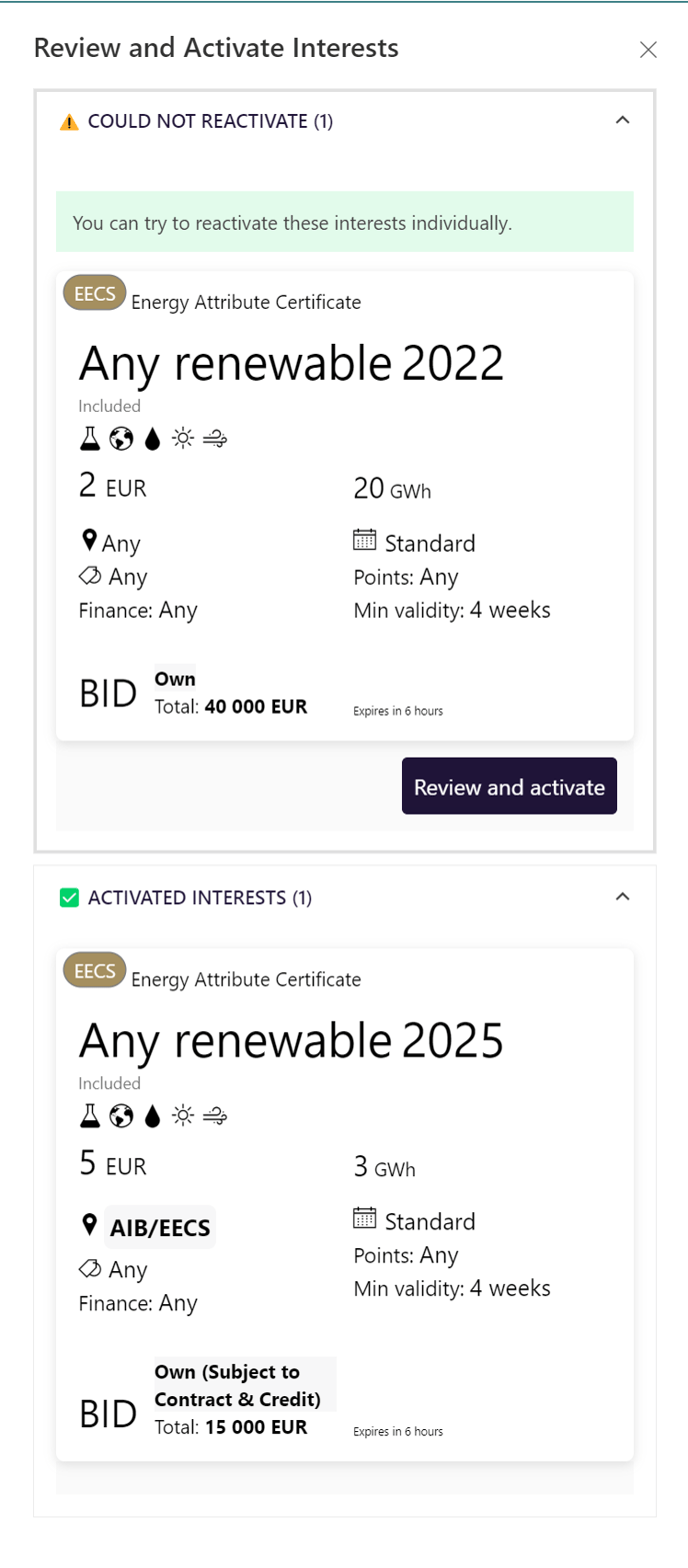This screenshot has width=688, height=1568.
Task: Tap the Review and activate button
Action: pyautogui.click(x=509, y=786)
